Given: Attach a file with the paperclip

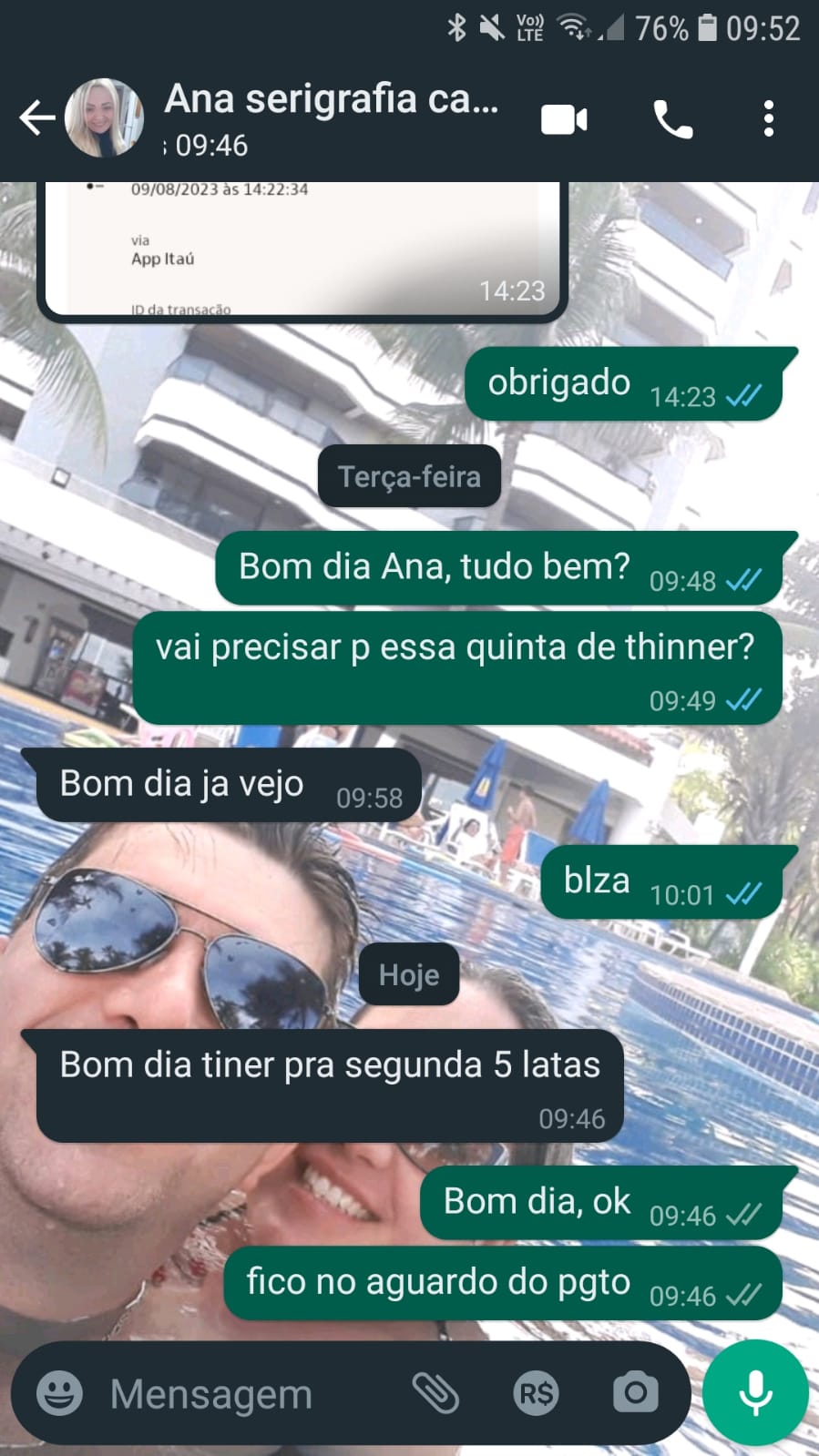Looking at the screenshot, I should click(x=435, y=1393).
